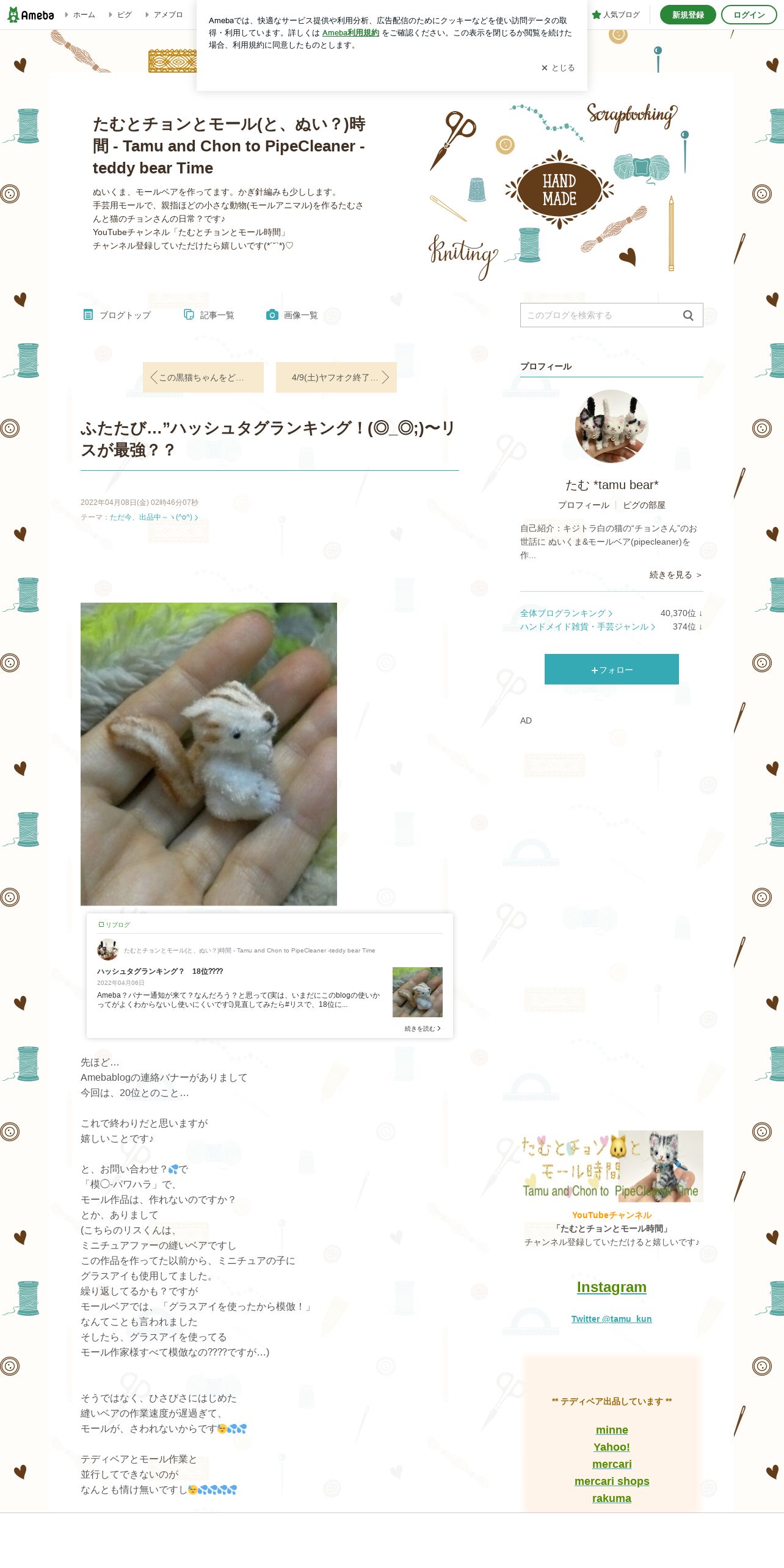Open Twitter @tamu_kun link
The height and width of the screenshot is (1568, 784).
612,1319
